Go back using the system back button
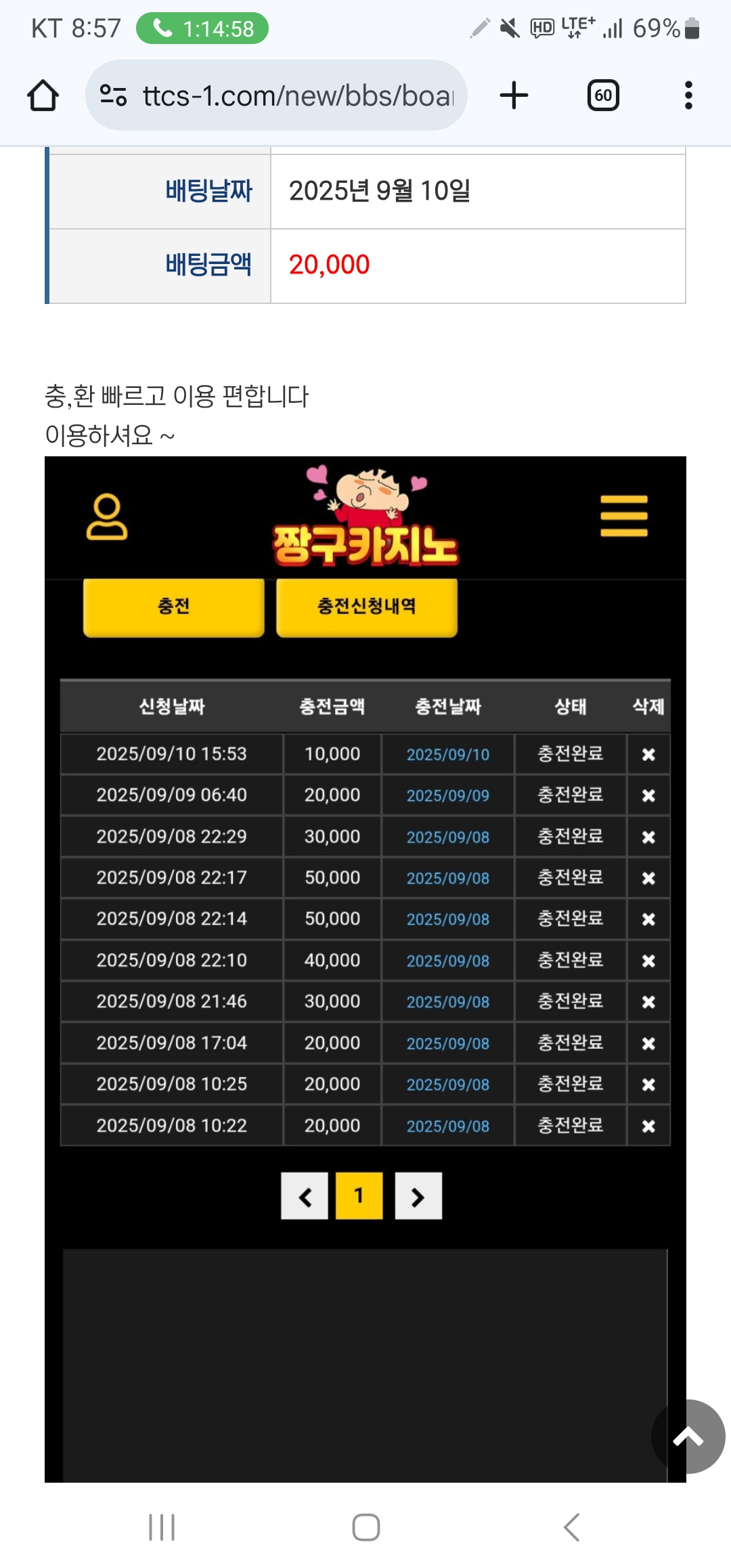731x1568 pixels. (x=572, y=1527)
